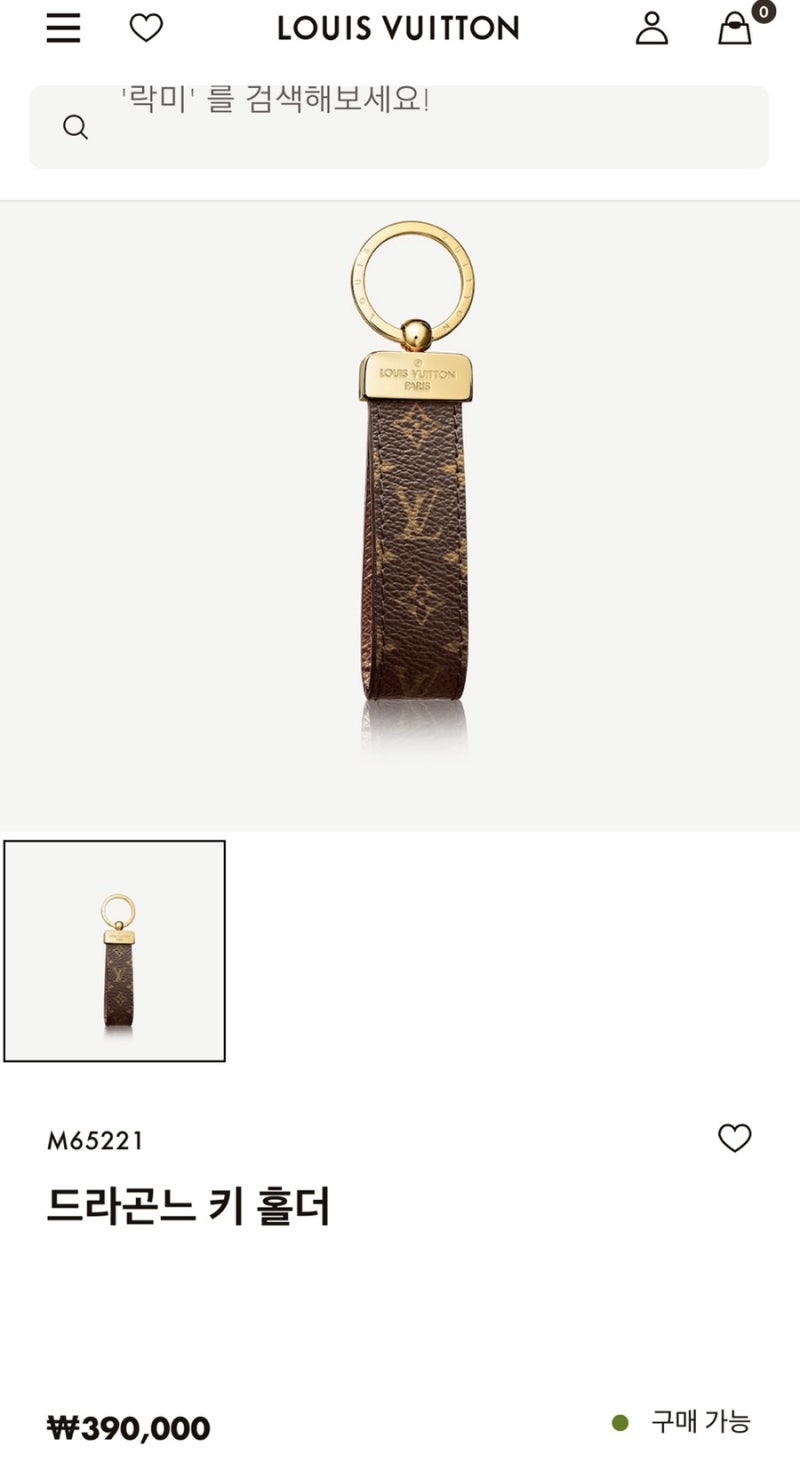Tap the search field
The width and height of the screenshot is (800, 1479).
coord(399,126)
